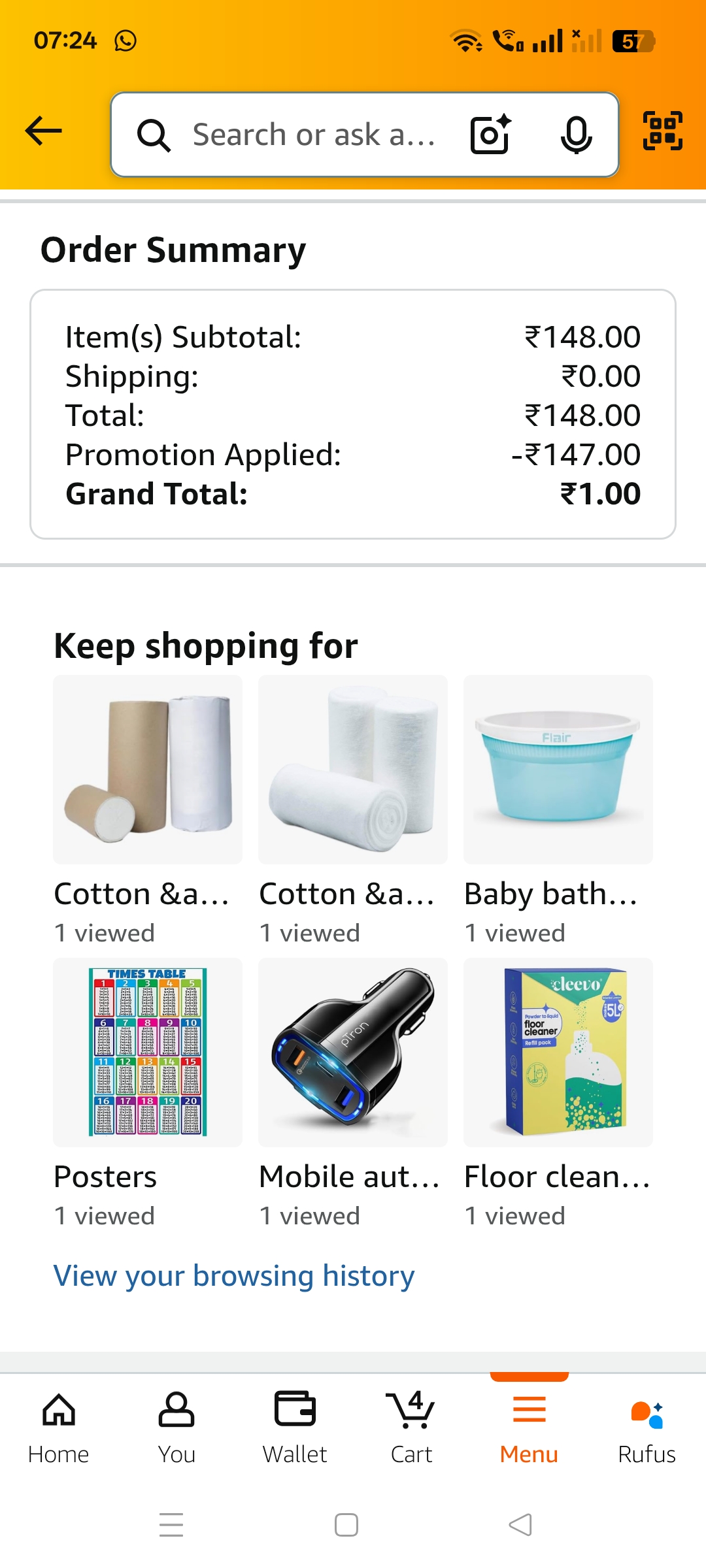
Task: Switch to the Home tab
Action: [x=59, y=1428]
